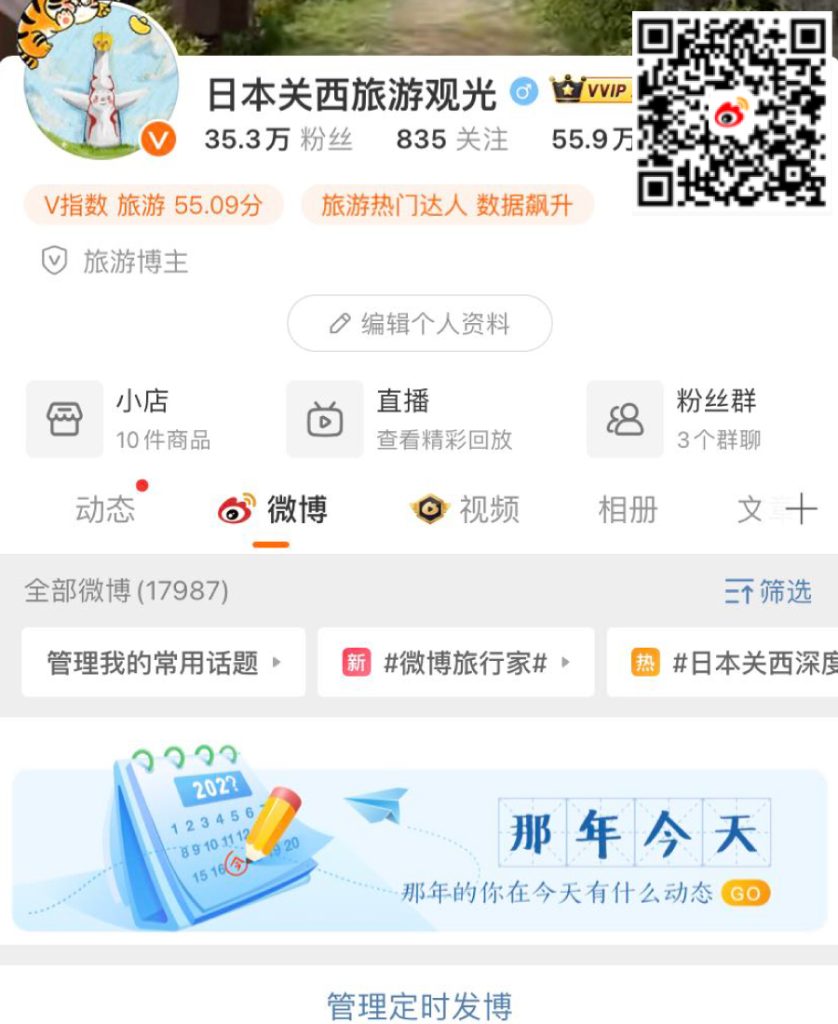The height and width of the screenshot is (1024, 838).
Task: Open the #微博旅行家# topic chip
Action: pos(456,662)
